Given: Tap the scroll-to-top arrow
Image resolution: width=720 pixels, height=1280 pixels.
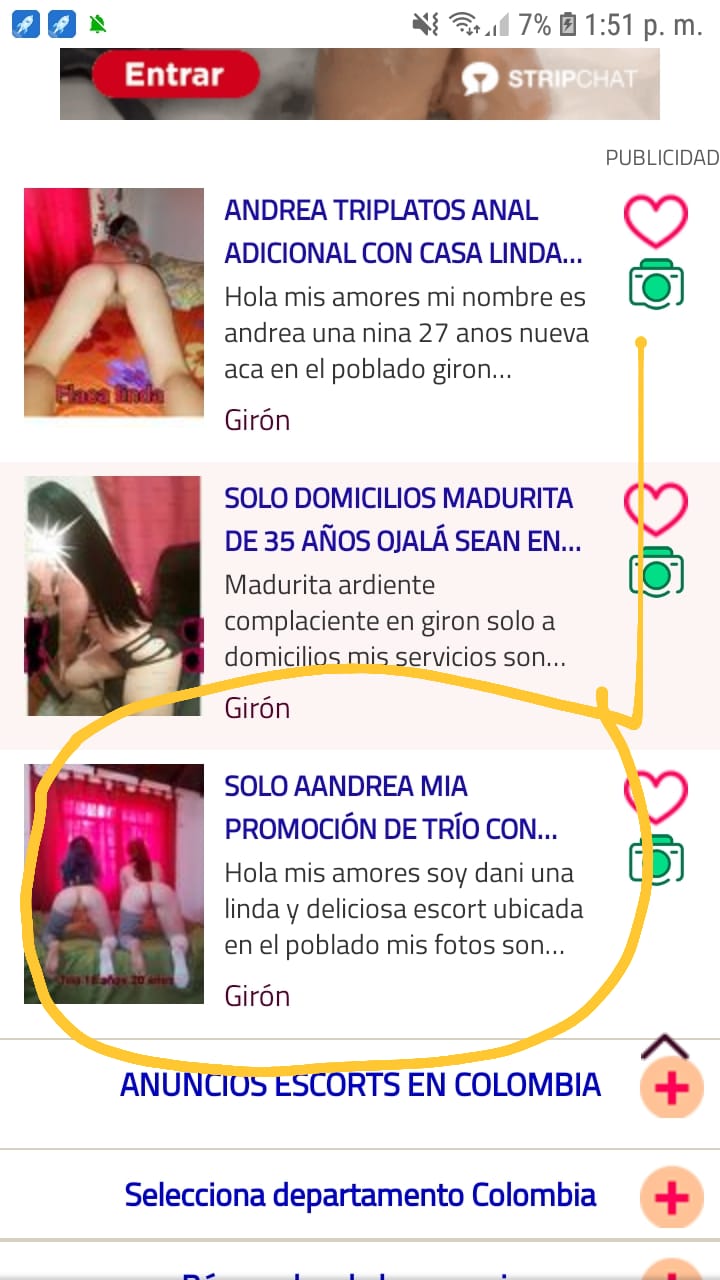Looking at the screenshot, I should pos(664,1046).
